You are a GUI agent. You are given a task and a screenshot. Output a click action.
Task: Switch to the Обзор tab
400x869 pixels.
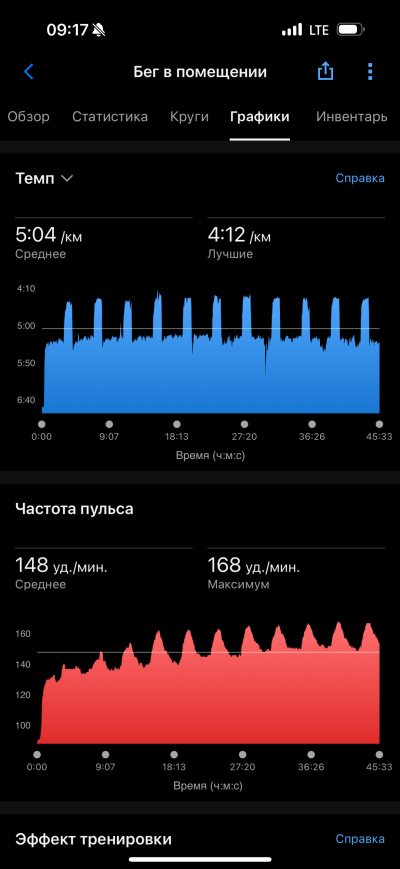click(x=28, y=117)
